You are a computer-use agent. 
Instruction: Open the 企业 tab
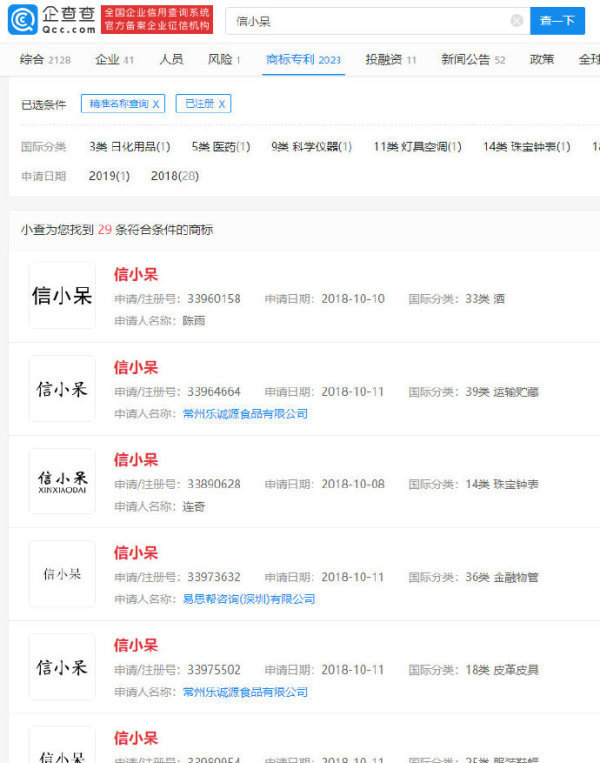click(114, 60)
